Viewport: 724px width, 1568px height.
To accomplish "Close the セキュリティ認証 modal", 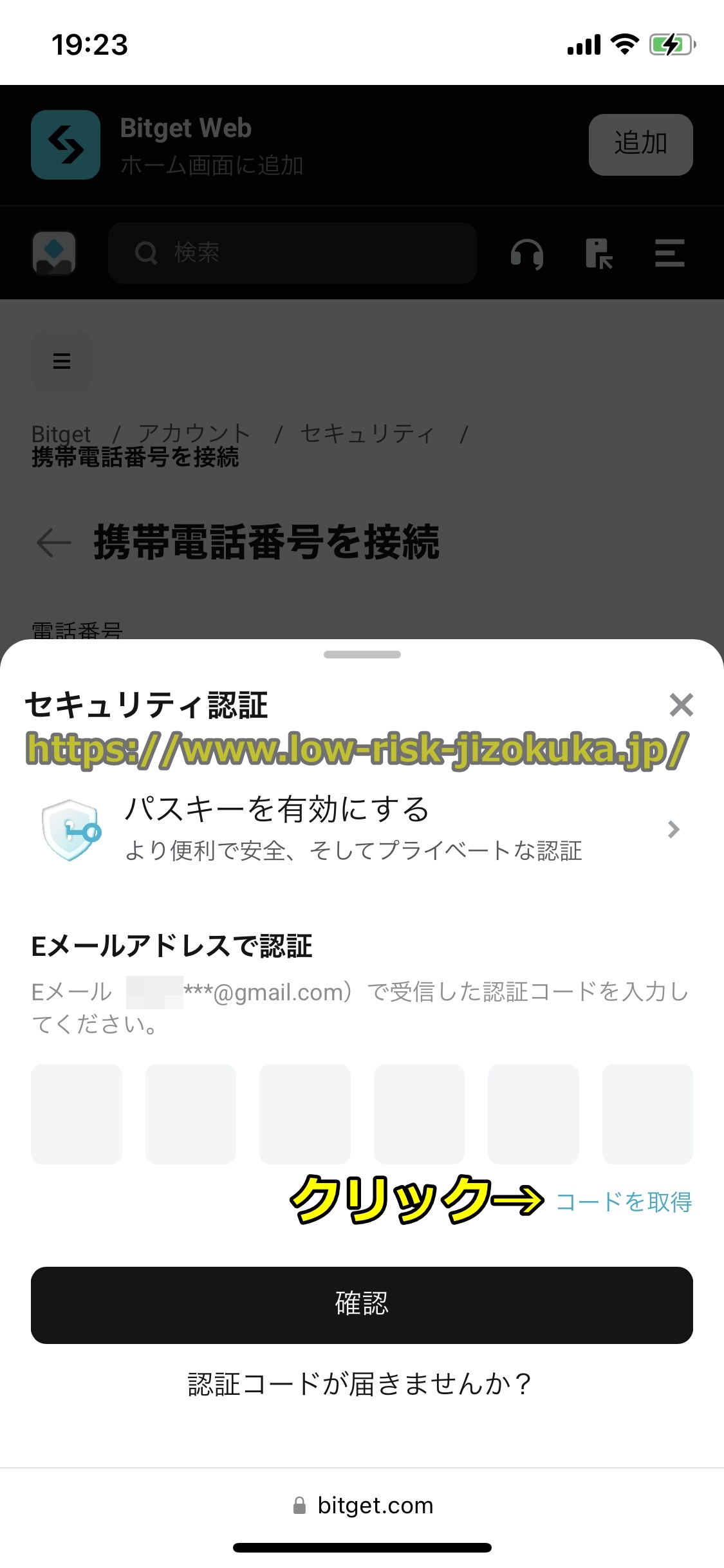I will [x=681, y=707].
